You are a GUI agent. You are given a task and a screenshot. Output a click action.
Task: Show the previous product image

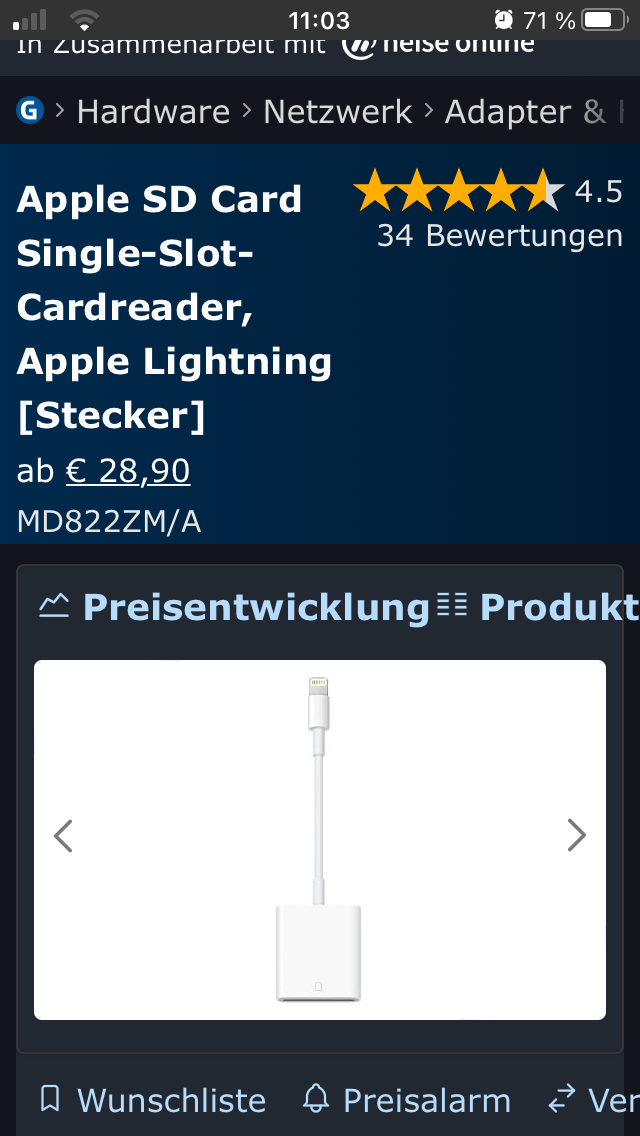click(64, 835)
